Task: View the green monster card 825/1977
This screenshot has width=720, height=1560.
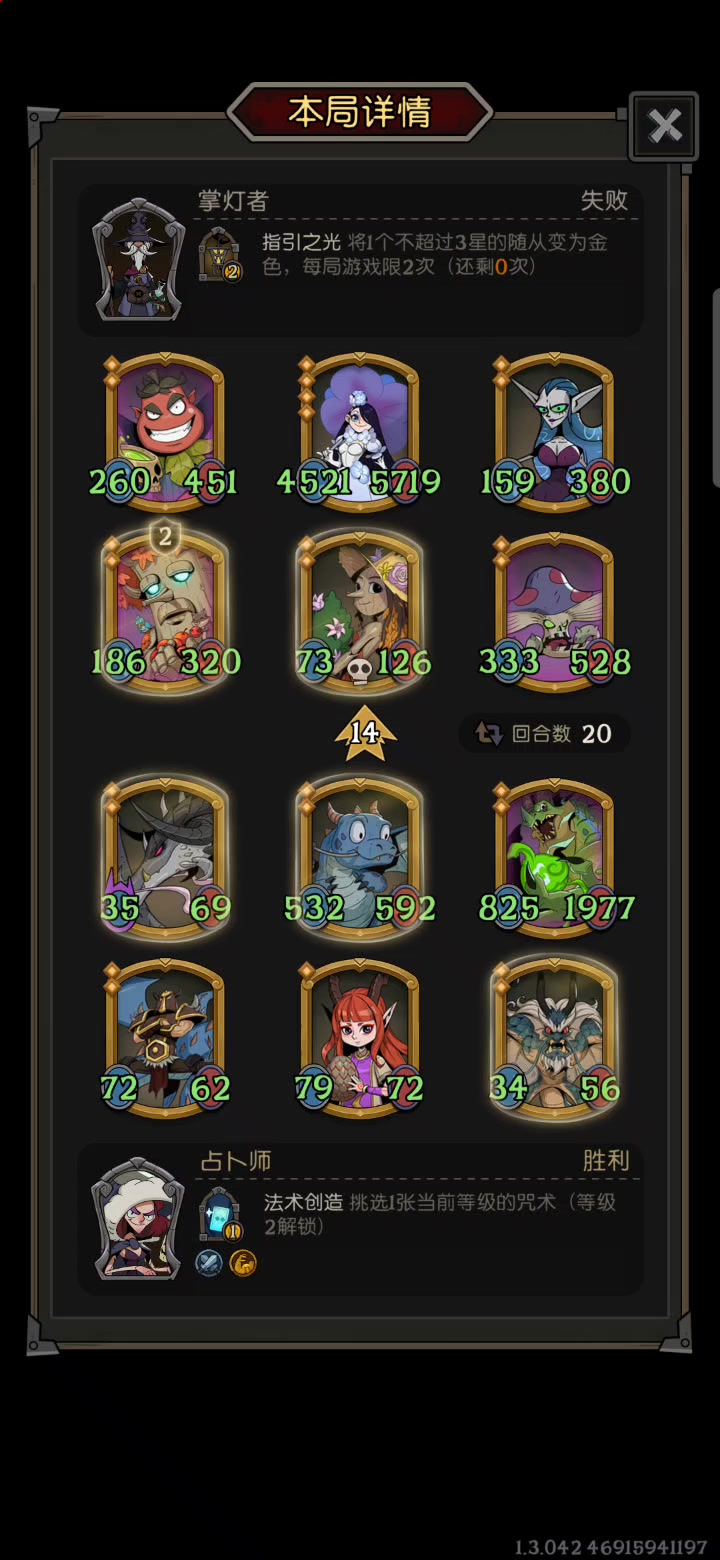Action: 554,857
